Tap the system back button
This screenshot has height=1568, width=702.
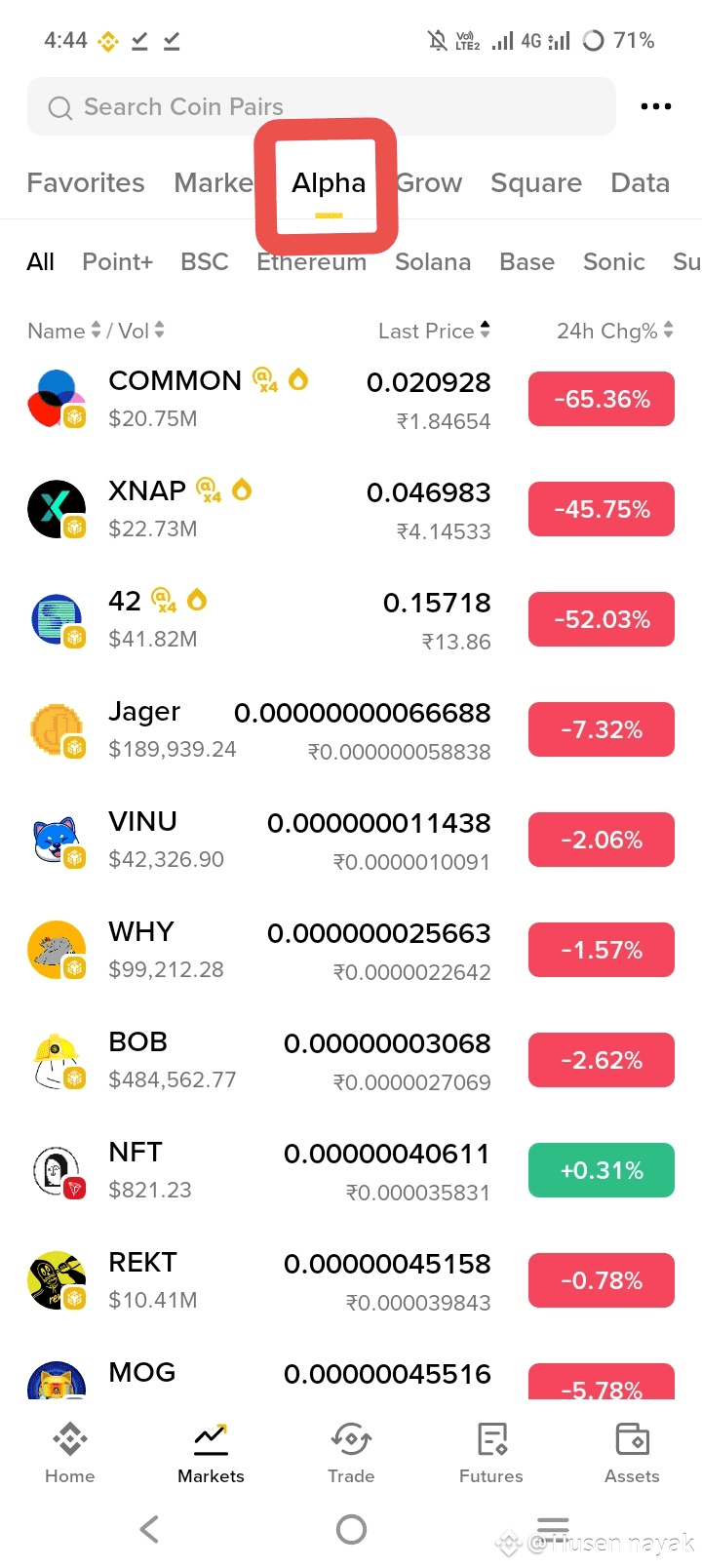pos(149,1529)
